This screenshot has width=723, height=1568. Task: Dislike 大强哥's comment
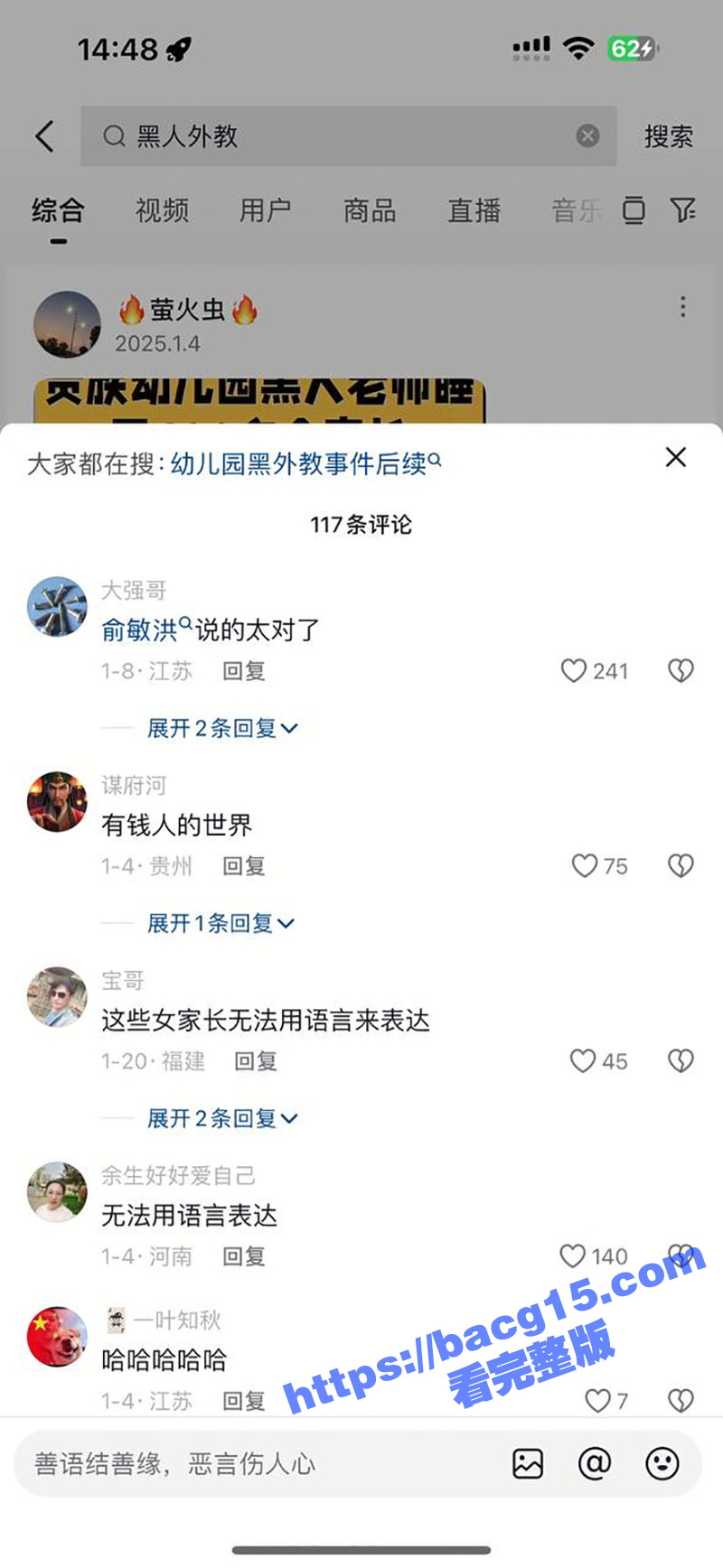pyautogui.click(x=681, y=670)
